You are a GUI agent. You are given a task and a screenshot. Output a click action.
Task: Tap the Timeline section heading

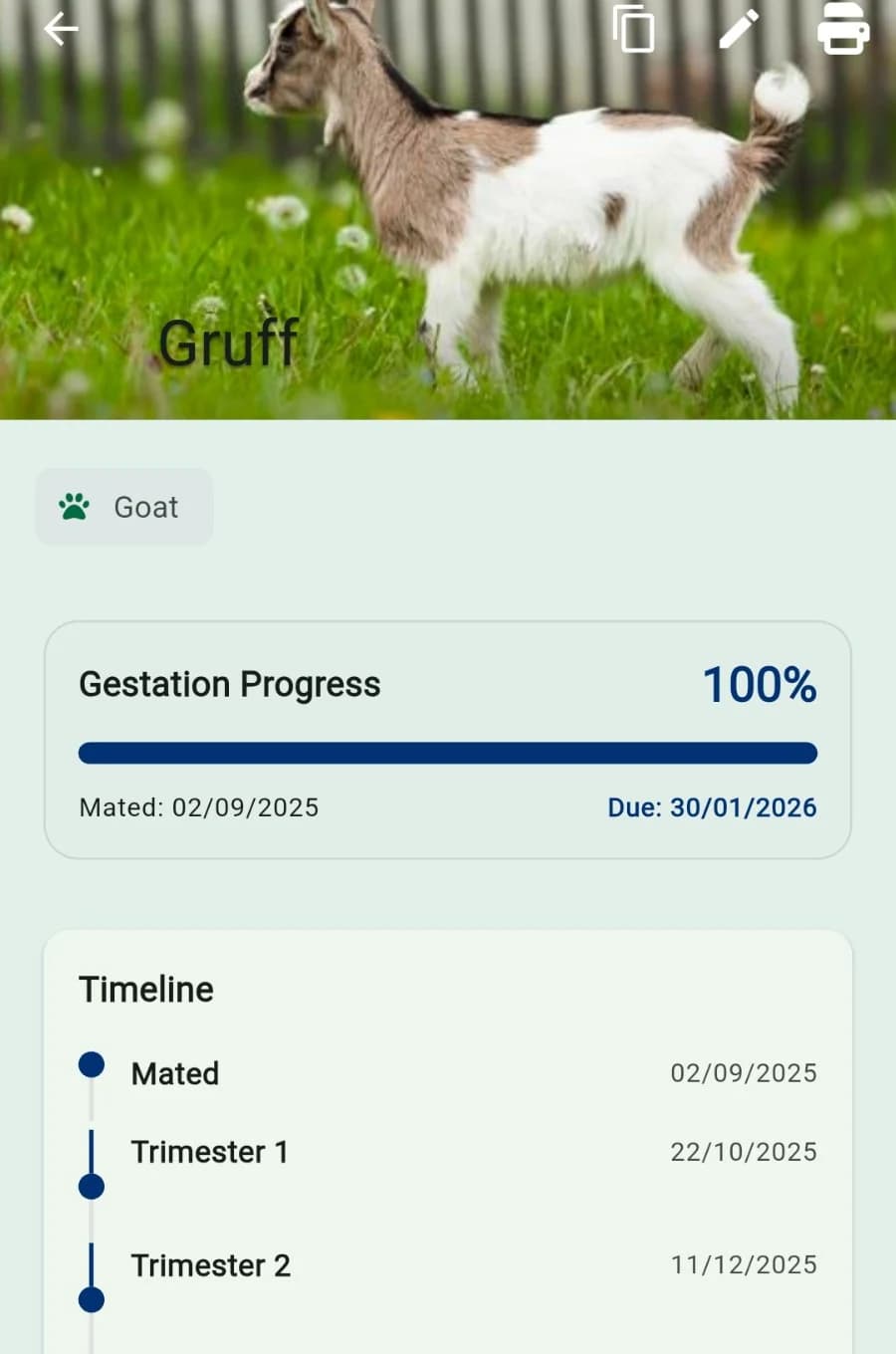pos(145,989)
